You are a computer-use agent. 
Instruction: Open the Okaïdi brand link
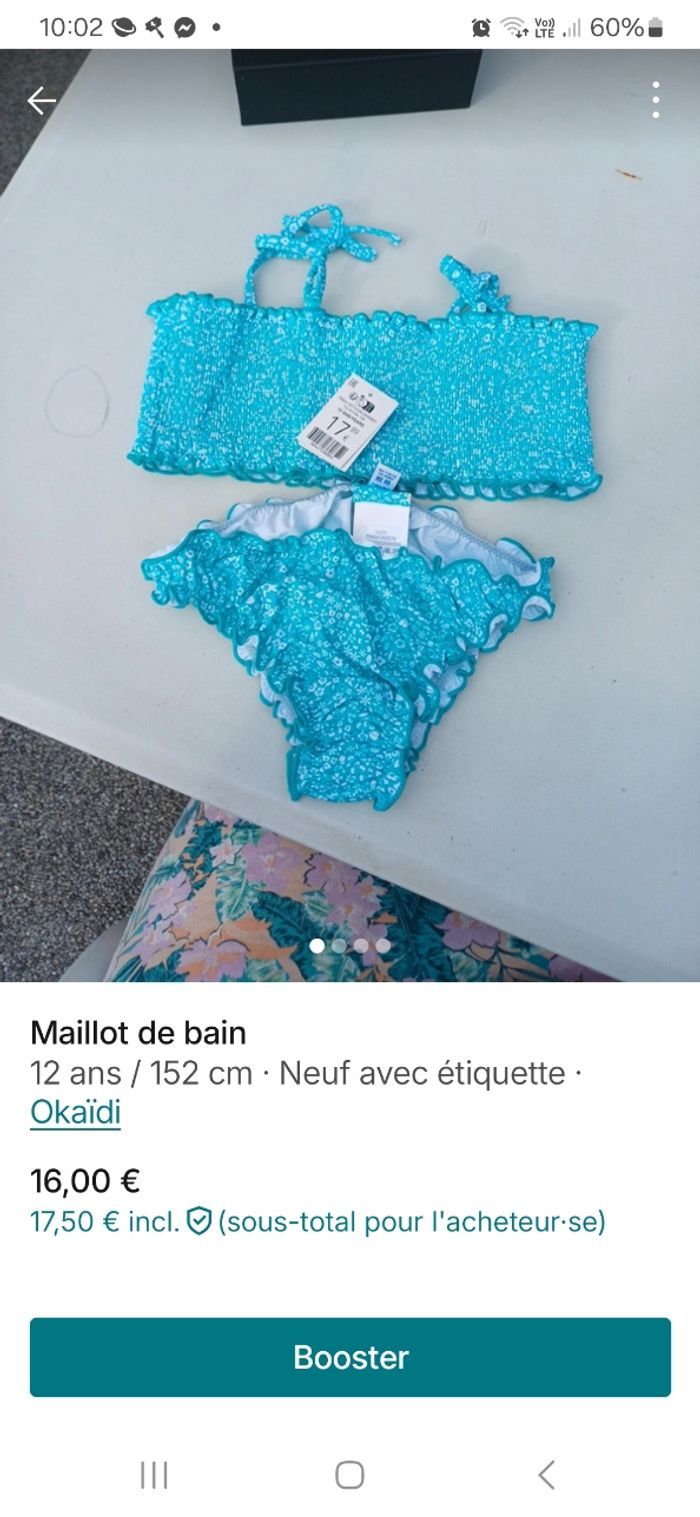75,1112
